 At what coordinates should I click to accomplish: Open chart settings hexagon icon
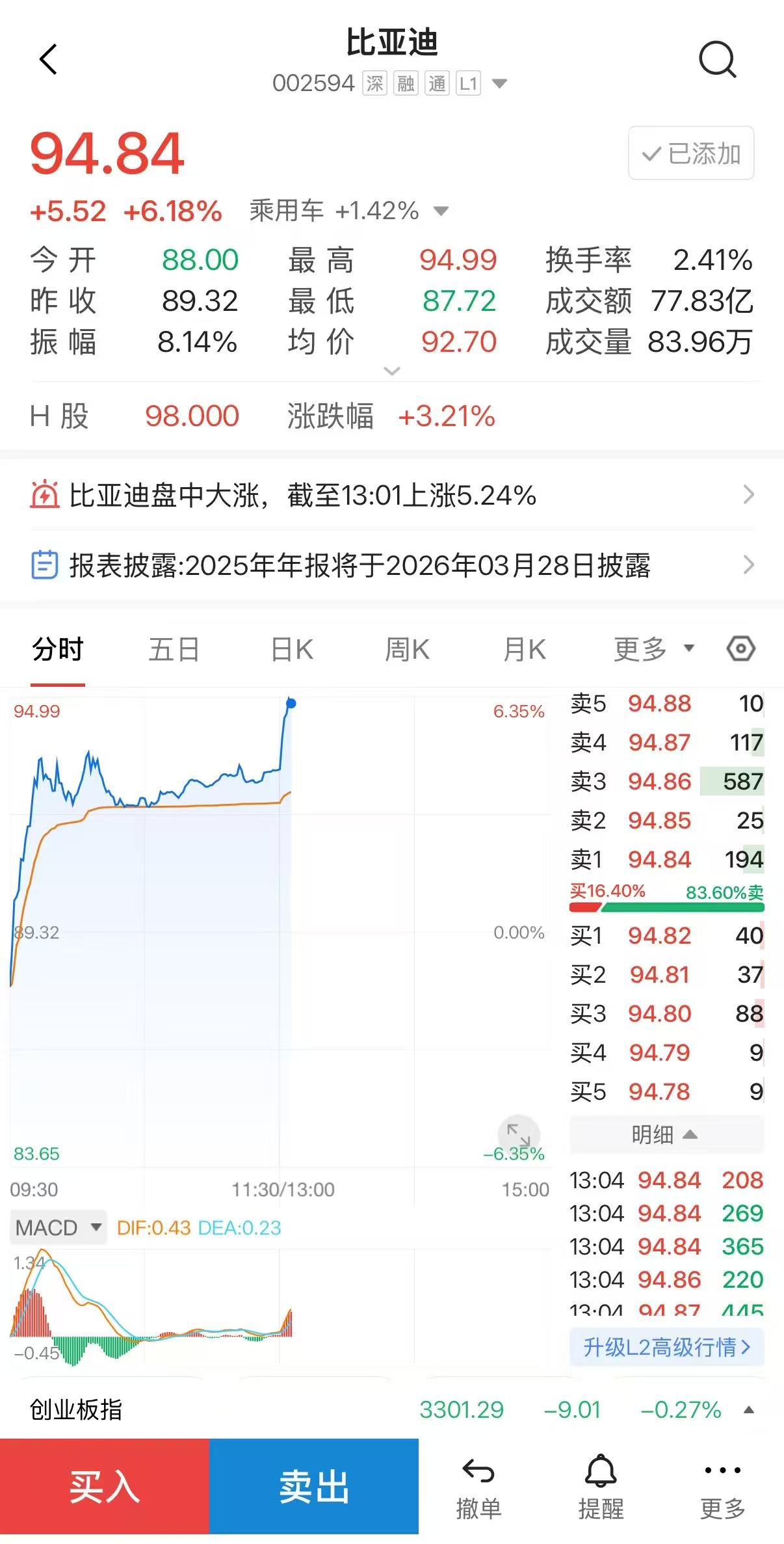[x=740, y=648]
